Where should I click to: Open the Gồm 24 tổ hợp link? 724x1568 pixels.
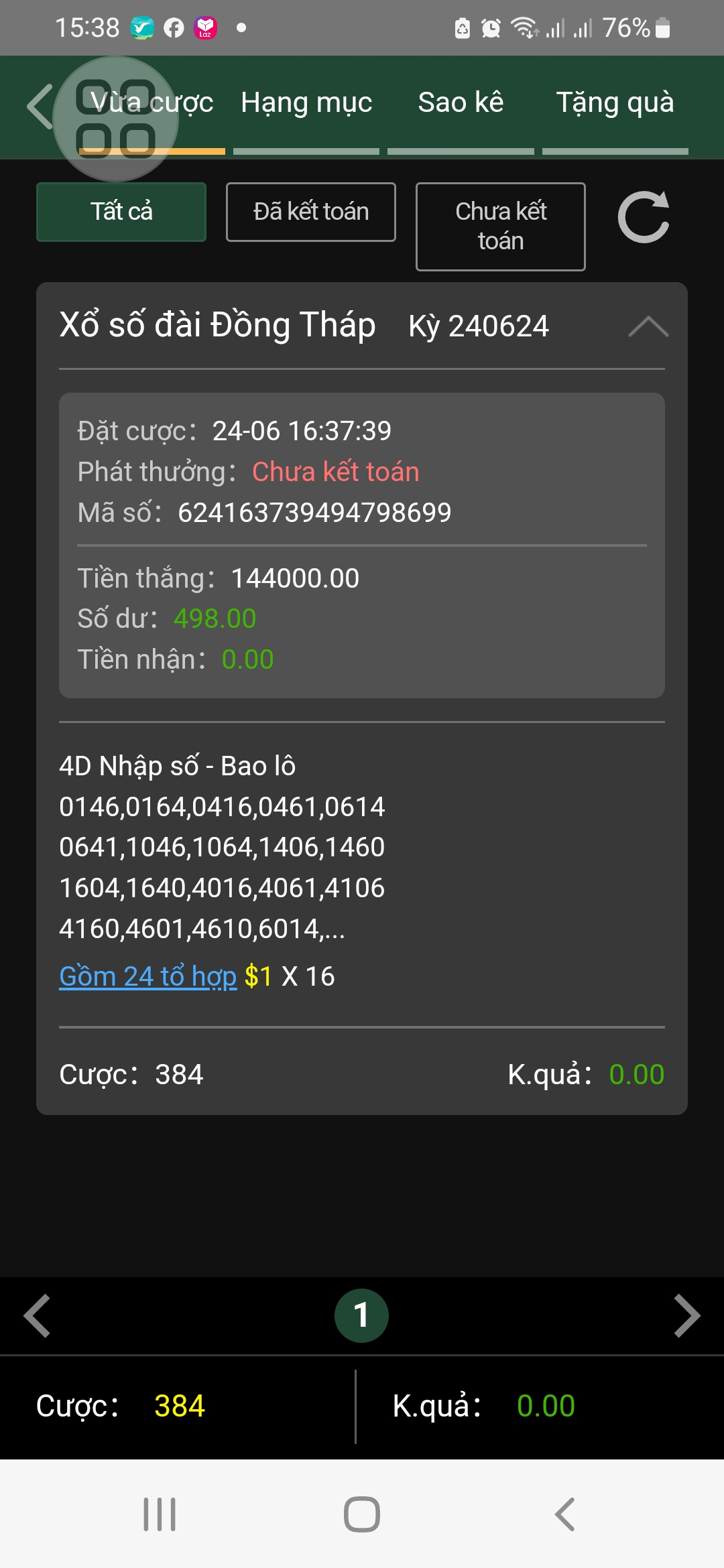tap(148, 976)
